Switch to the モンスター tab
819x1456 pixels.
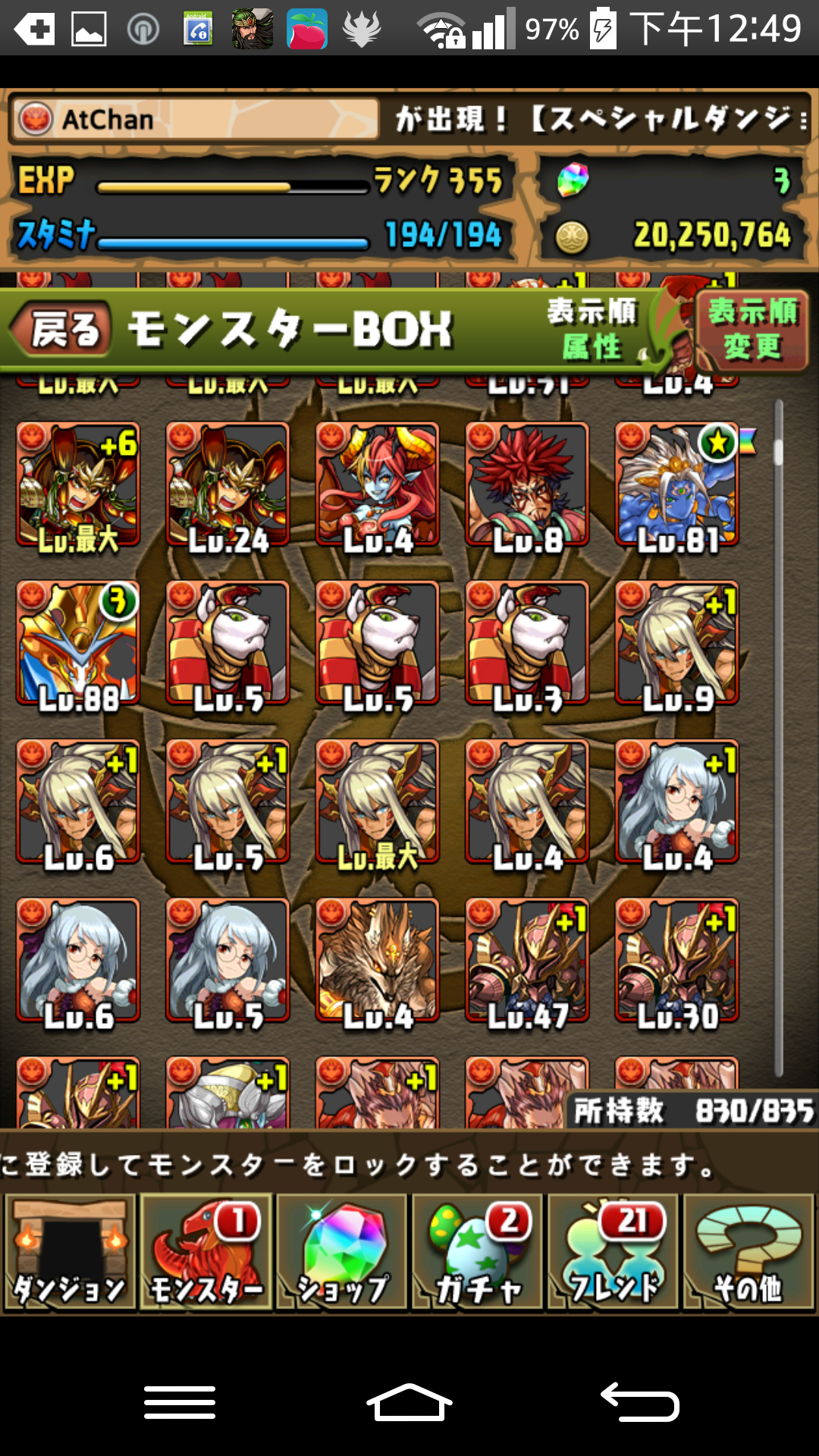click(x=206, y=1253)
